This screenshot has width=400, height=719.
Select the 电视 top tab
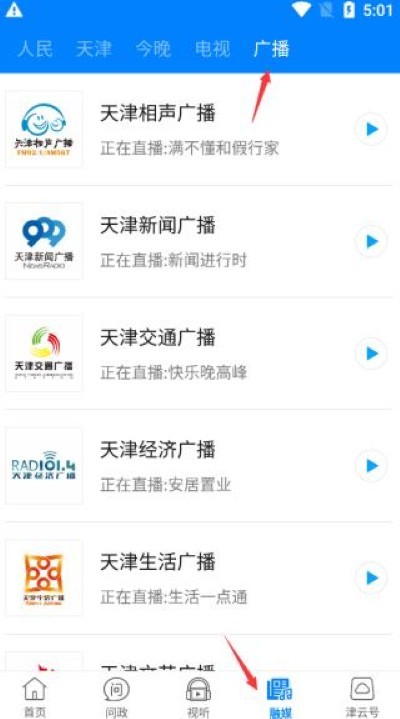coord(212,49)
